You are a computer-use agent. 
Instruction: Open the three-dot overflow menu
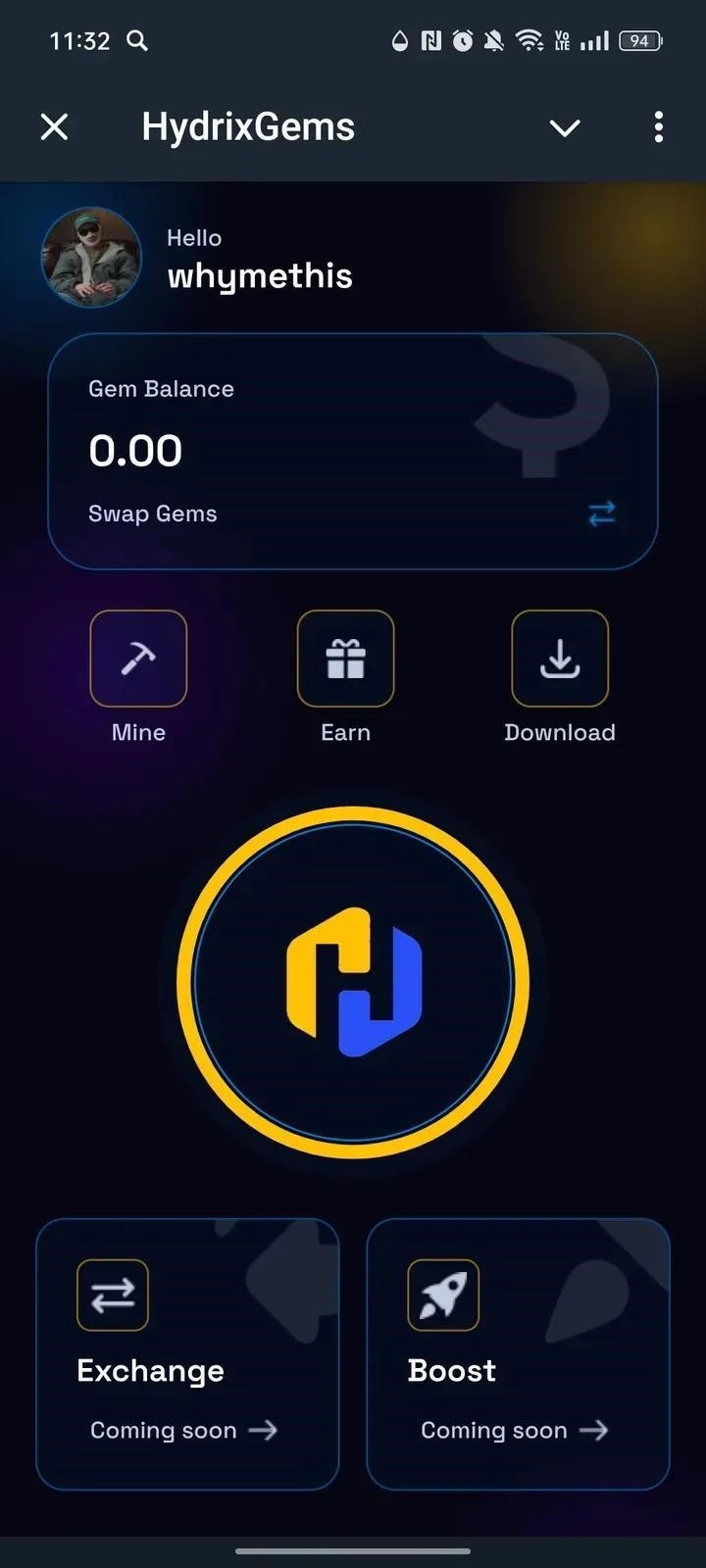658,126
